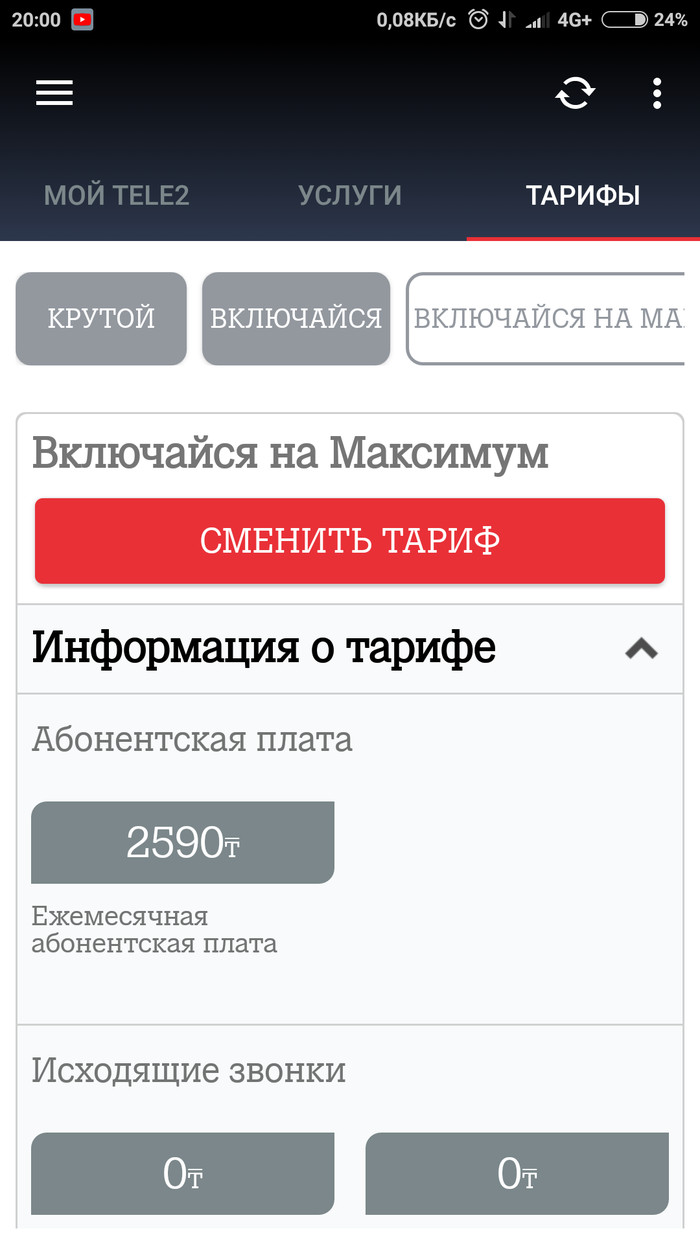Viewport: 700px width, 1244px height.
Task: Choose the ВКЛЮЧАЙСЯ tariff chip
Action: tap(296, 318)
